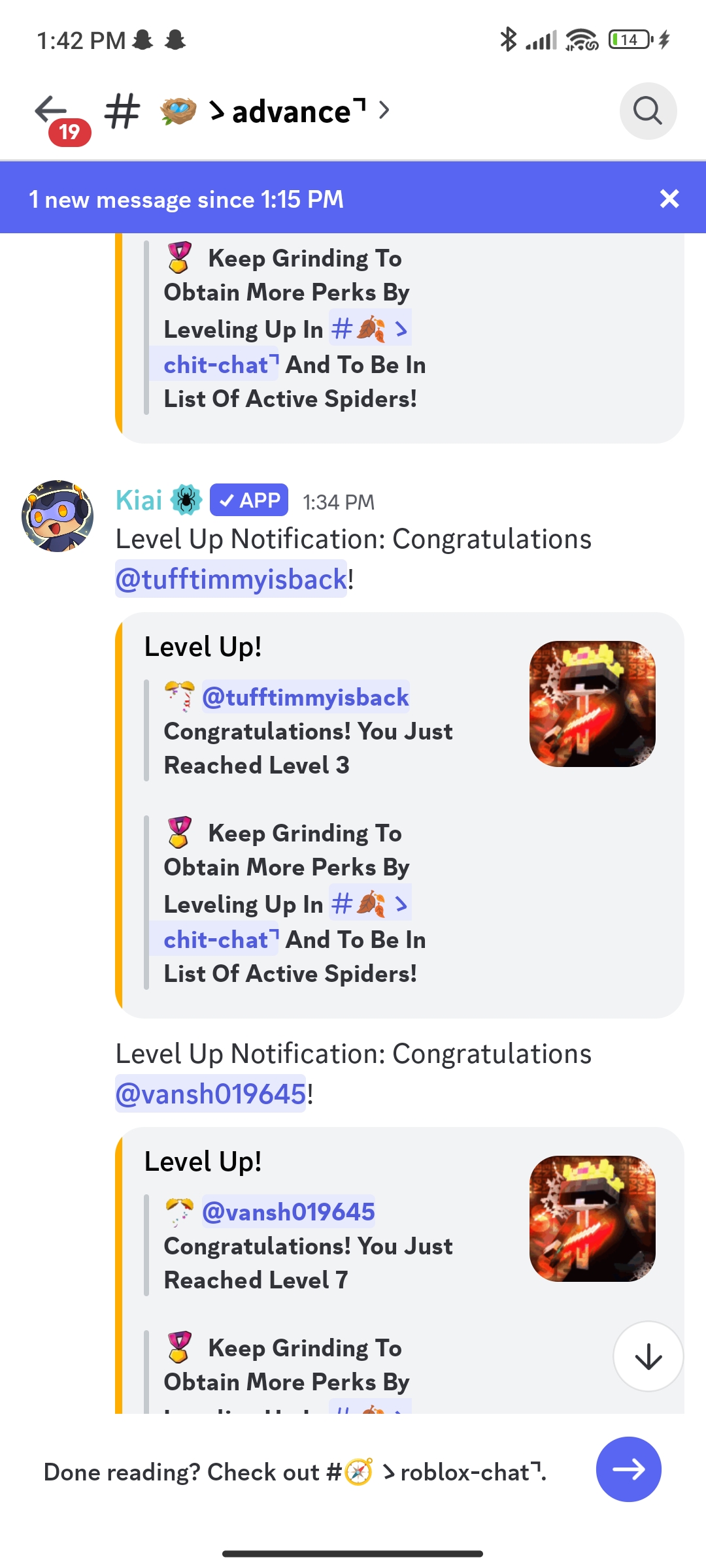The image size is (706, 1568).
Task: Open Kiai bot's avatar profile
Action: pos(58,516)
